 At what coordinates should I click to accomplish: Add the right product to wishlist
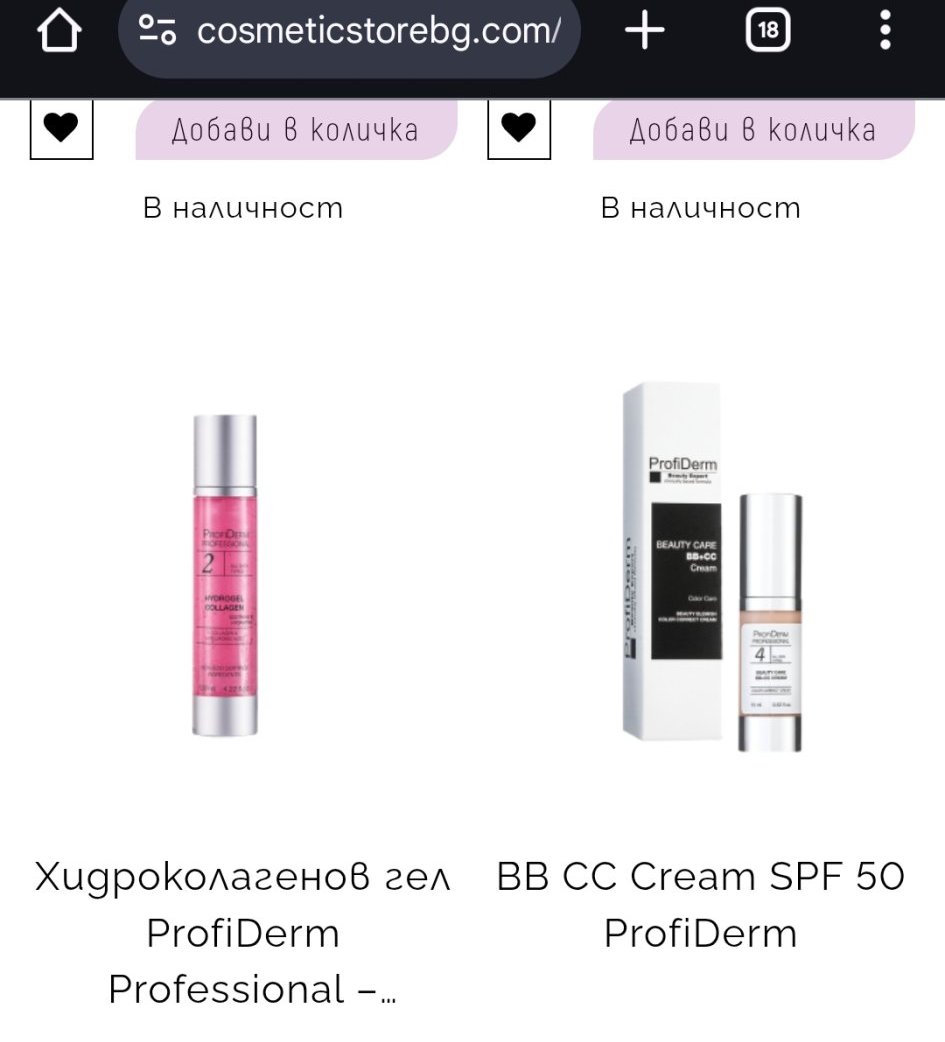(519, 129)
